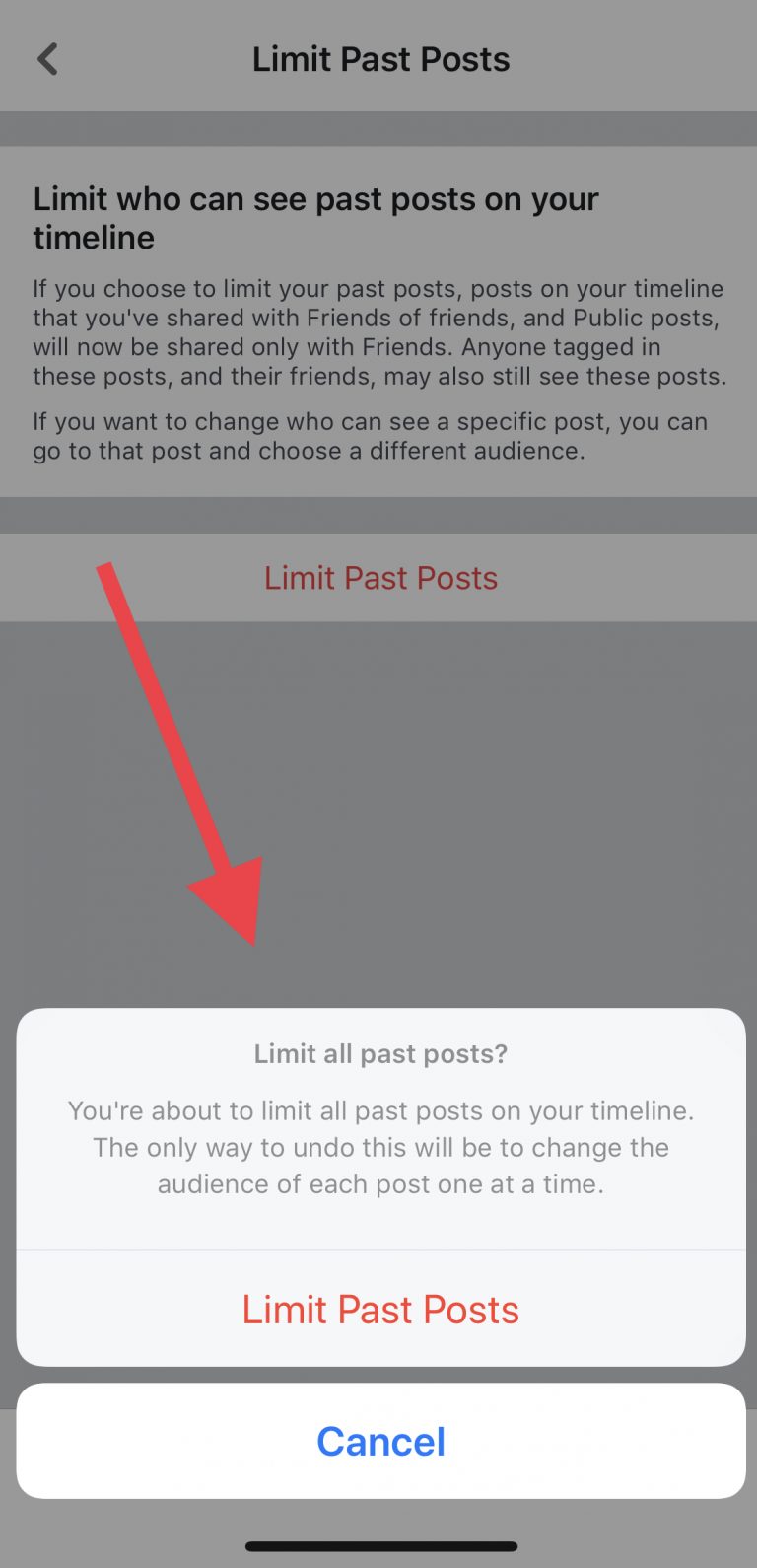Select the Limit who can see past posts heading
This screenshot has height=1568, width=757.
(315, 217)
